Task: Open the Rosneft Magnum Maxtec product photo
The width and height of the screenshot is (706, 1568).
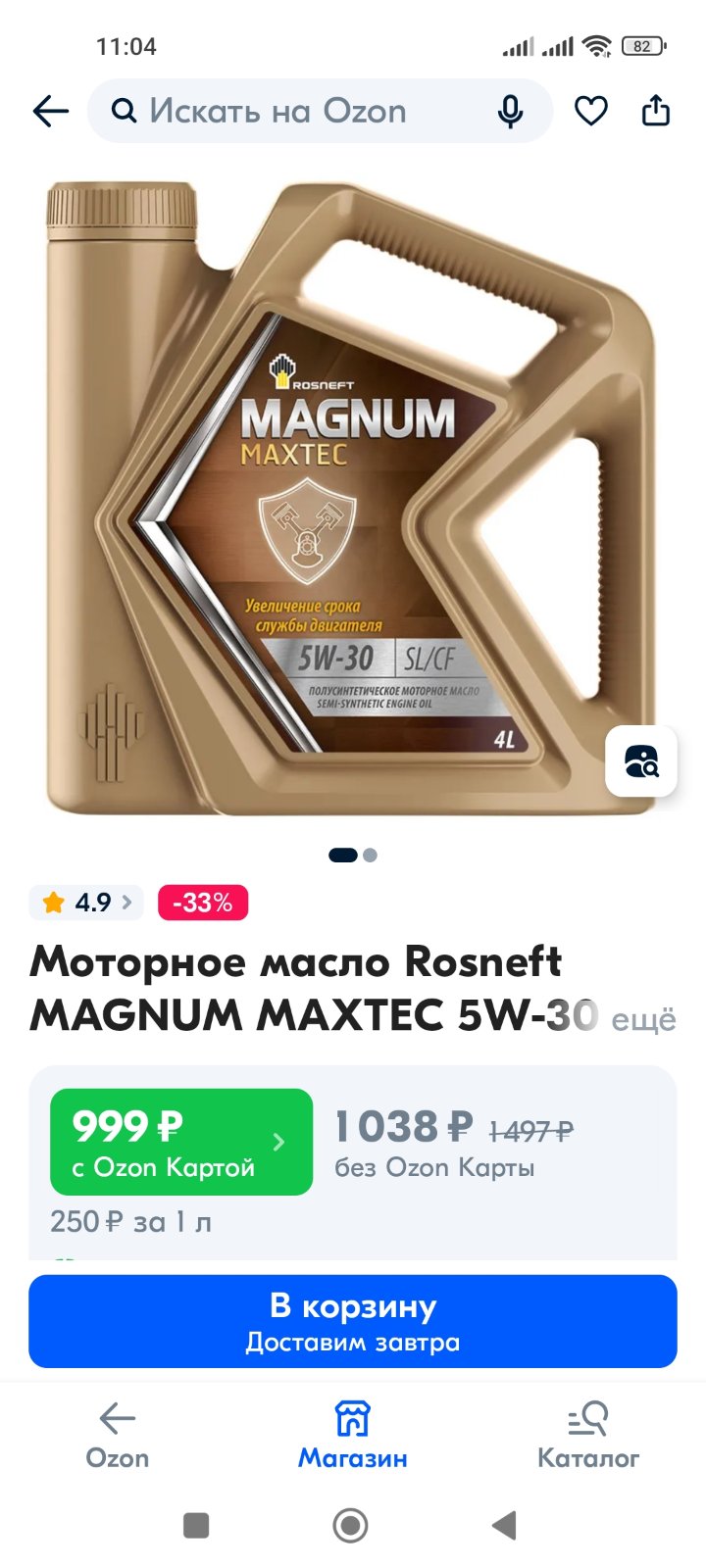Action: (x=351, y=498)
